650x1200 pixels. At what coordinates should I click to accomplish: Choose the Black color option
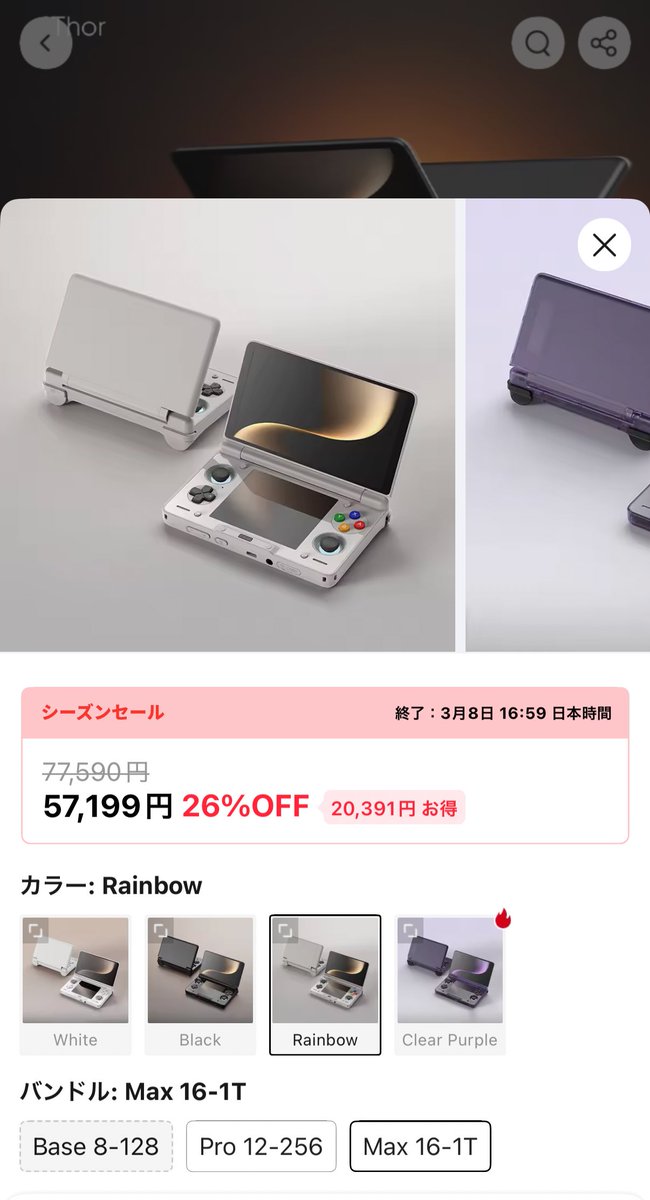pyautogui.click(x=200, y=984)
